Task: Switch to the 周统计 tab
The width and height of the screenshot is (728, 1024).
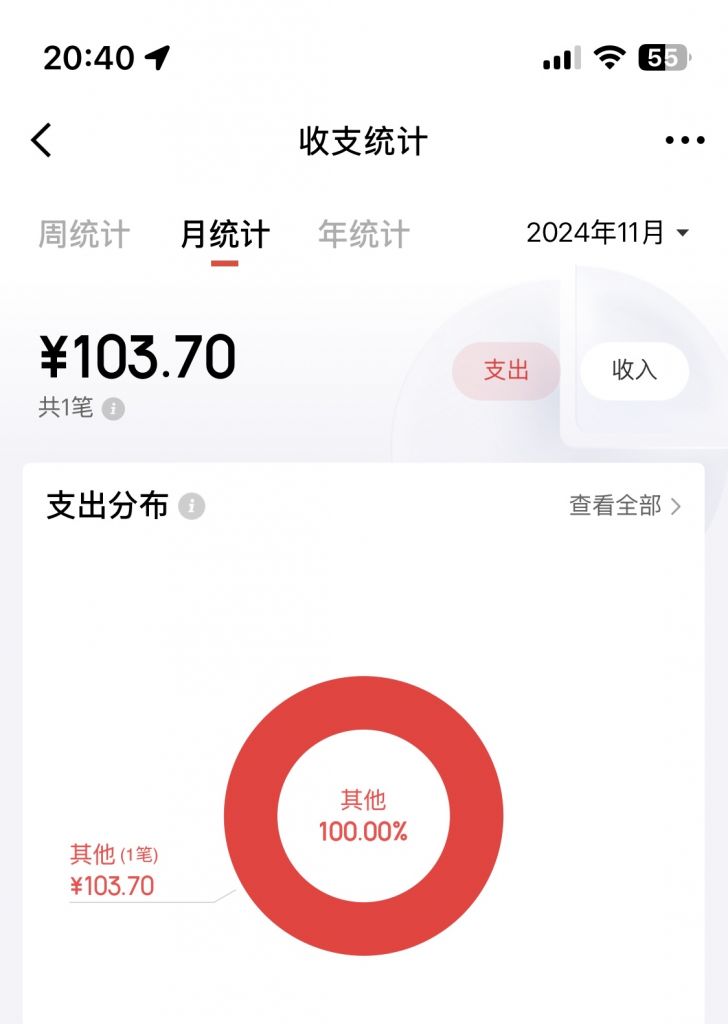Action: pos(84,235)
